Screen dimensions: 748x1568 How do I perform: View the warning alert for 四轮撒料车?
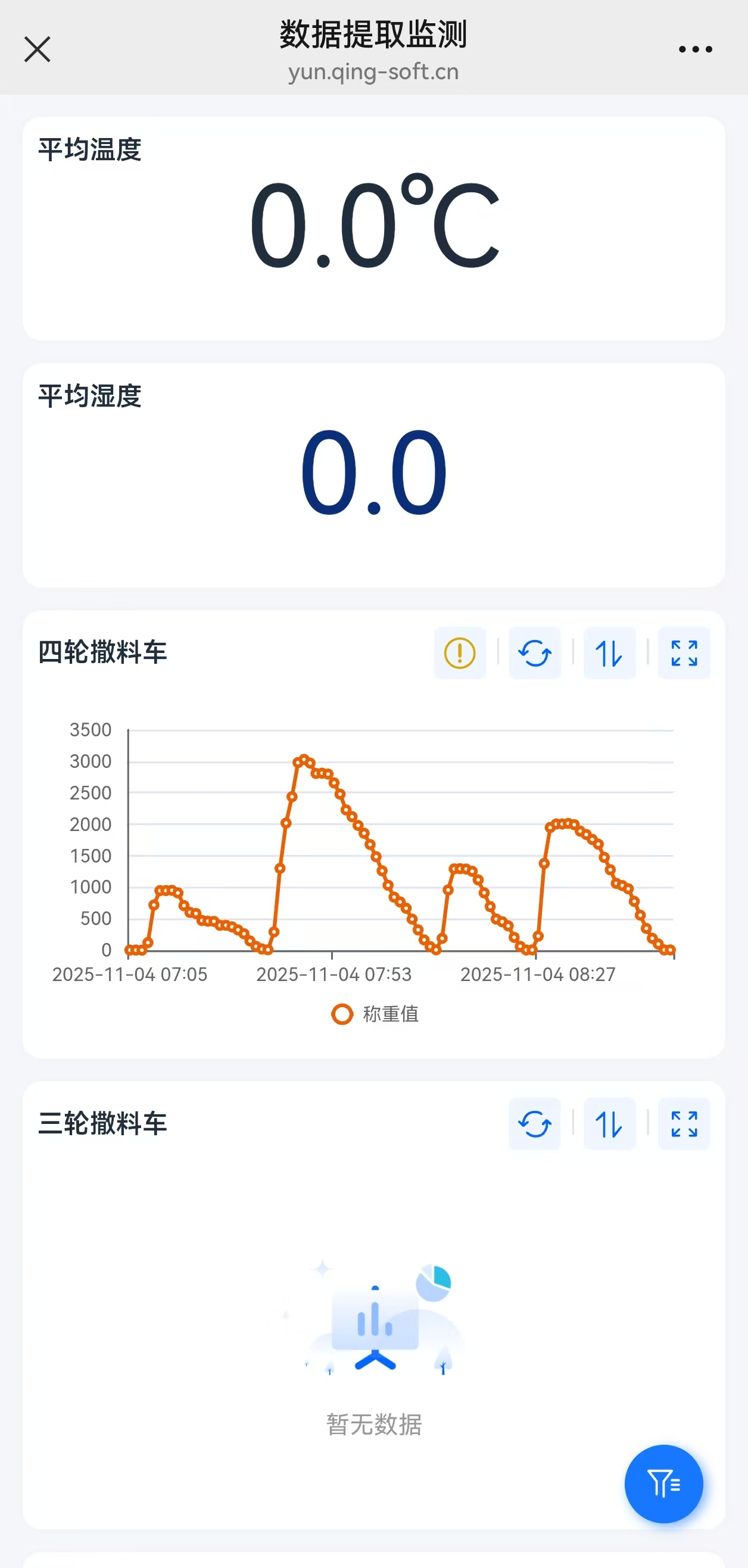pyautogui.click(x=460, y=653)
